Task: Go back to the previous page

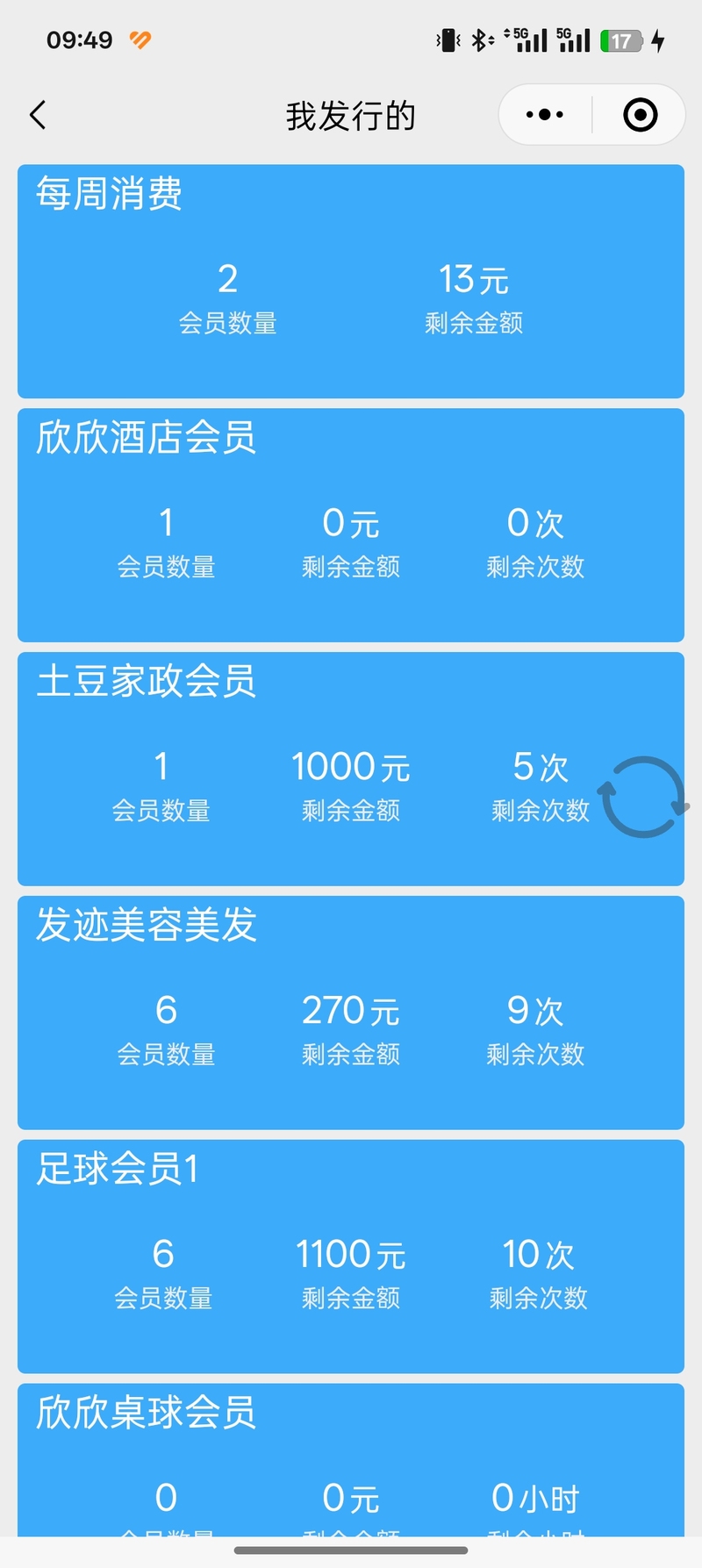Action: [38, 115]
